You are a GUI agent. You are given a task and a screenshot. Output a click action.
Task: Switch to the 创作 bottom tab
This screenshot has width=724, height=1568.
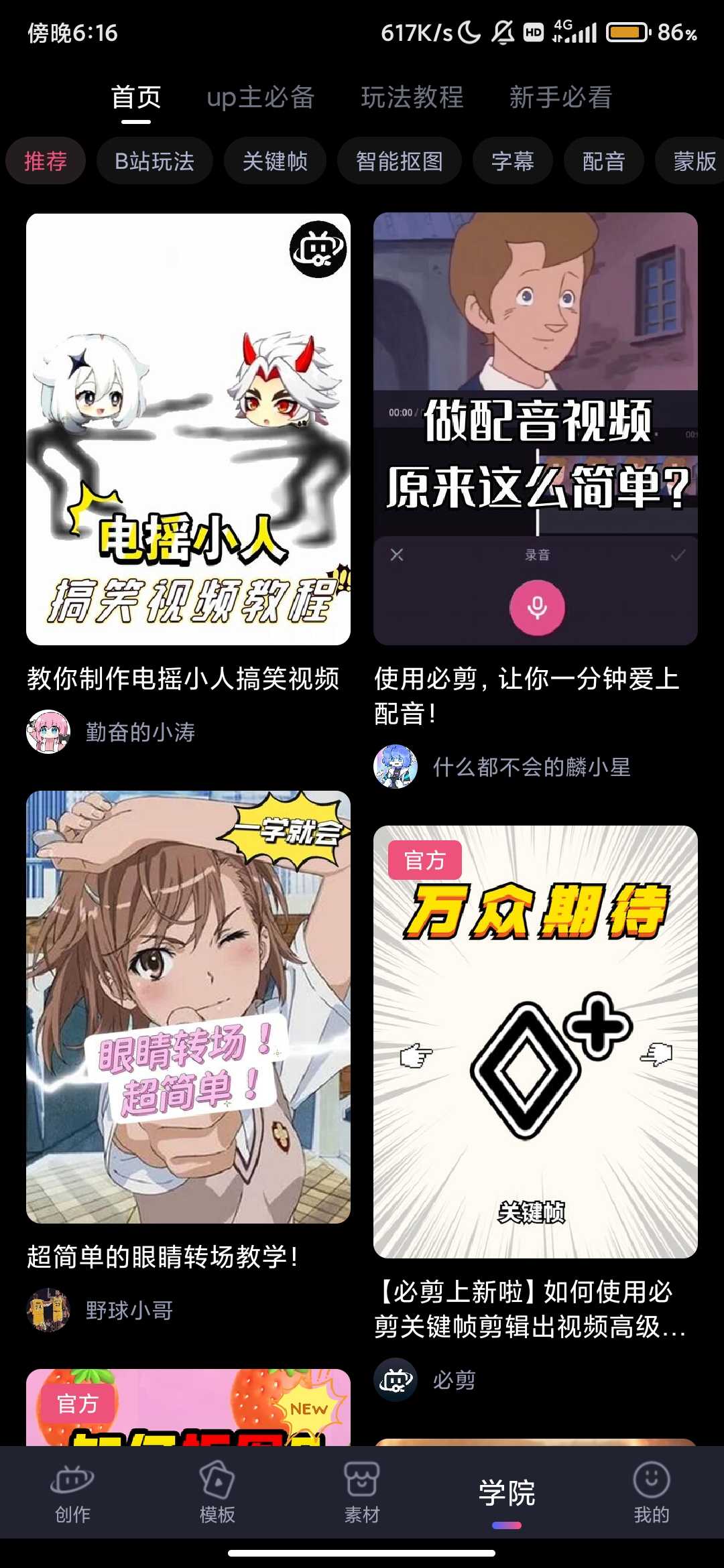tap(72, 1492)
